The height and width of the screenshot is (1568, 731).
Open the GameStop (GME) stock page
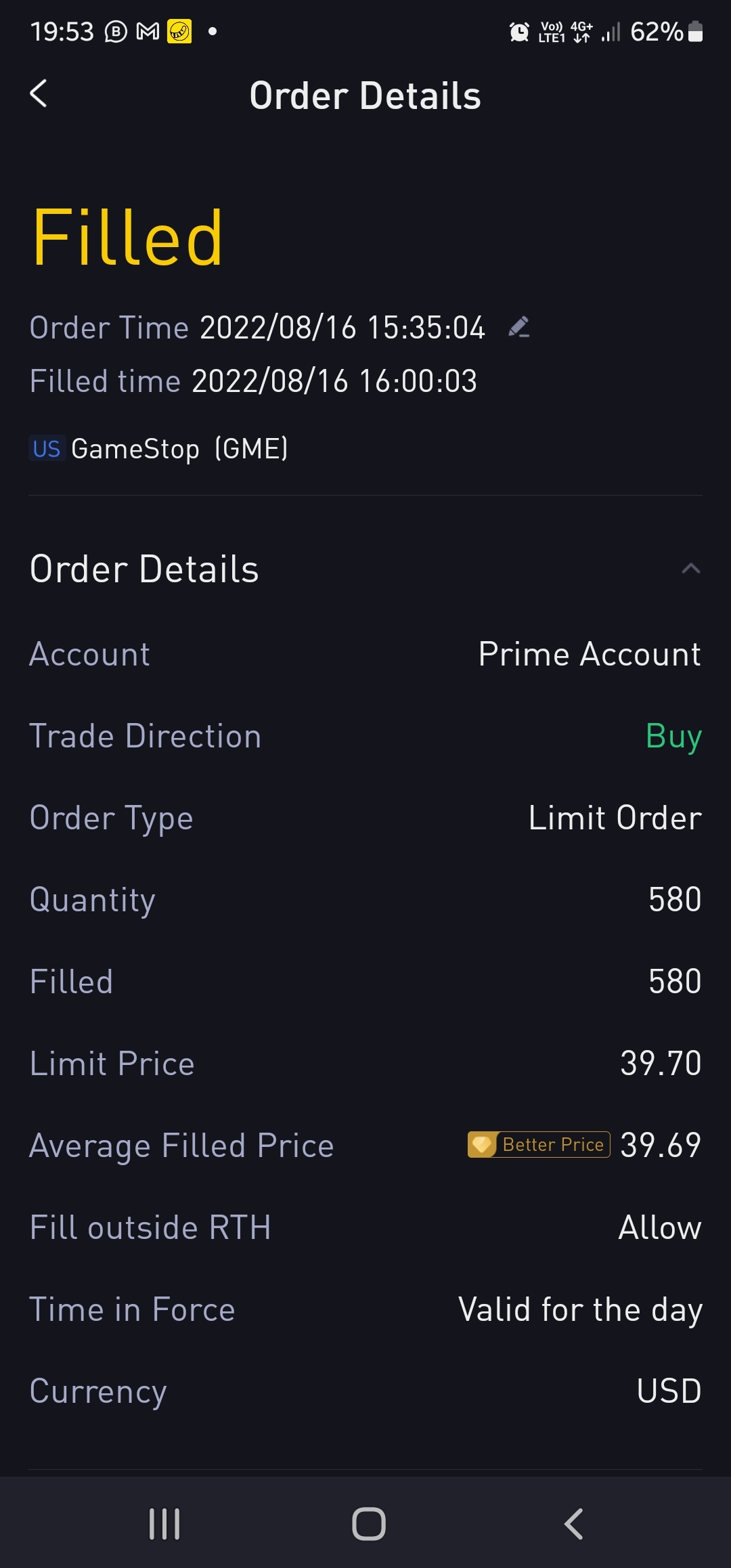pyautogui.click(x=158, y=449)
